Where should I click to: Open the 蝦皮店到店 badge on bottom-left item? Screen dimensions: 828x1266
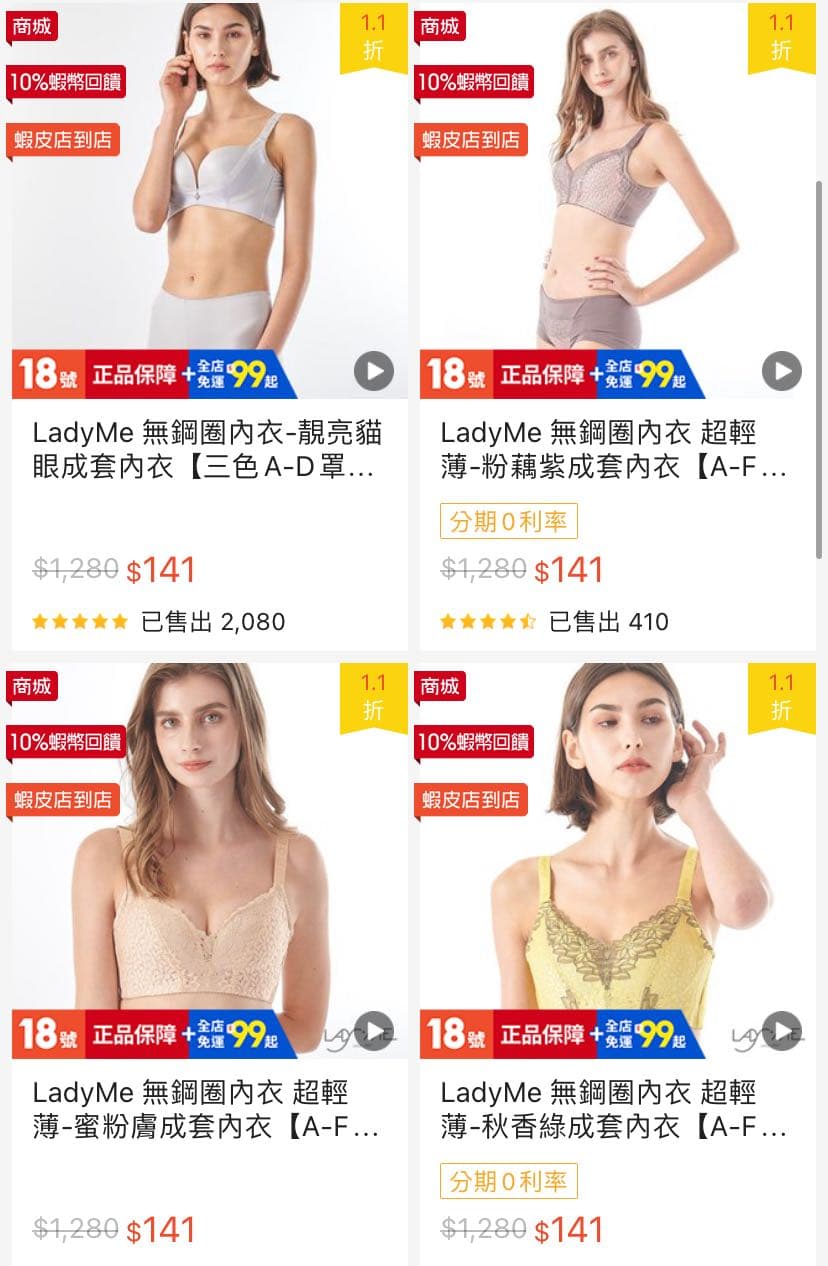(64, 800)
